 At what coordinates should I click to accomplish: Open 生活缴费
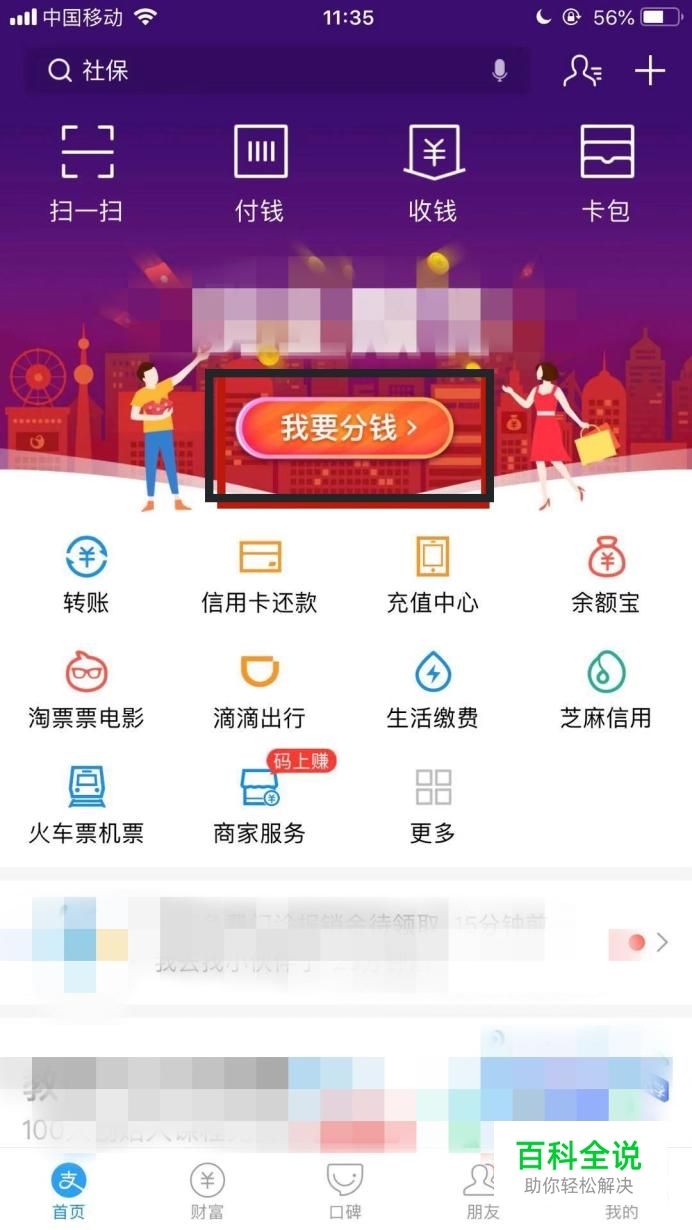click(x=433, y=690)
